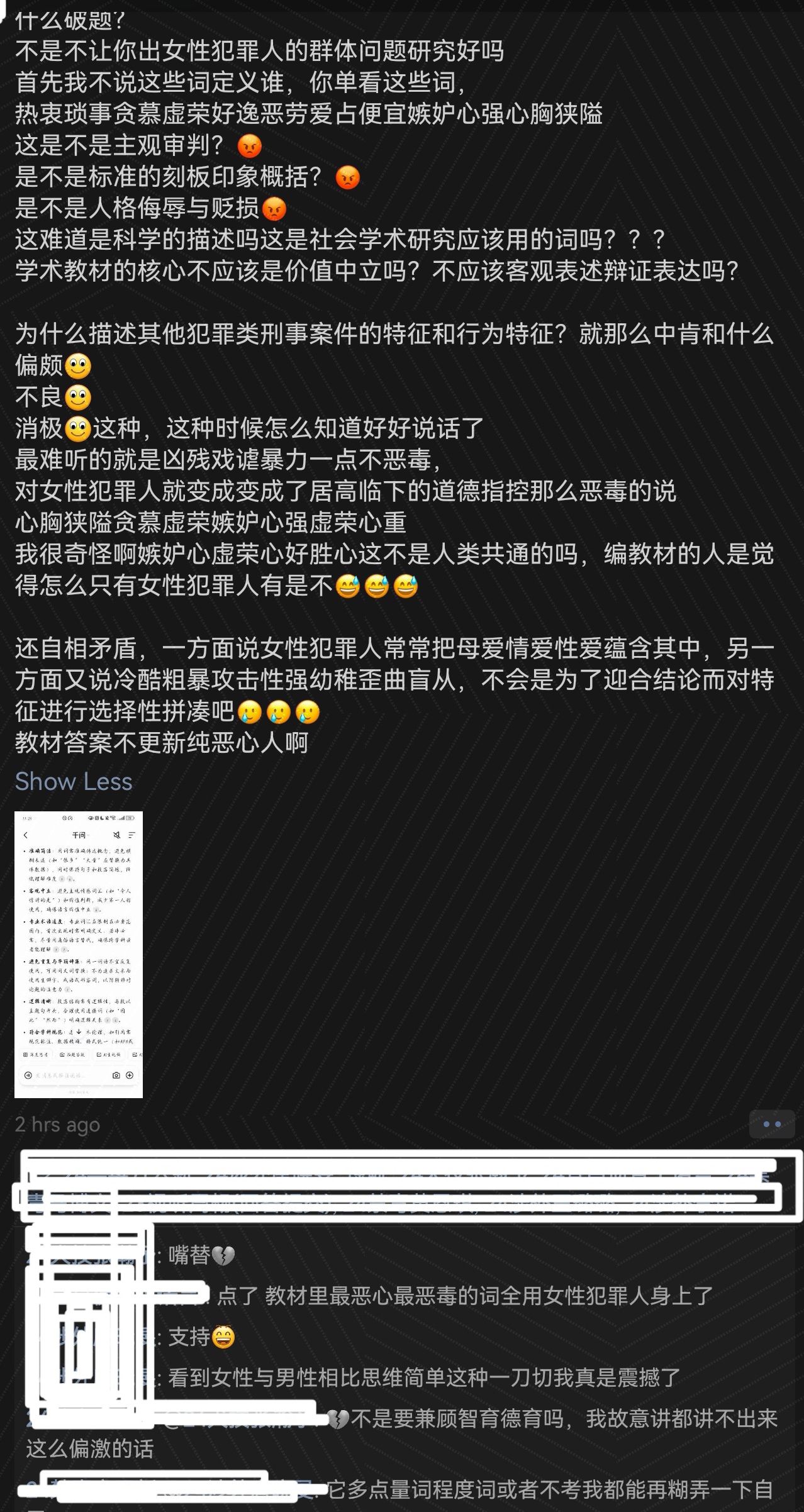Viewport: 804px width, 1512px height.
Task: Collapse the post with Show Less
Action: (74, 782)
